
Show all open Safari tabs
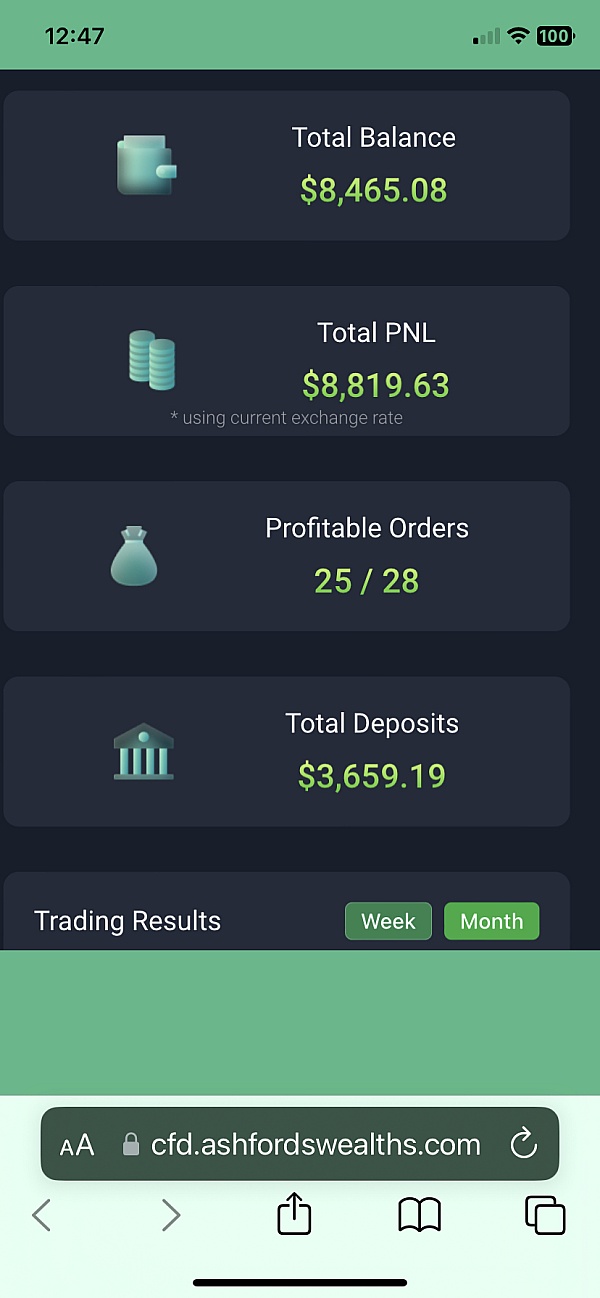click(545, 1215)
